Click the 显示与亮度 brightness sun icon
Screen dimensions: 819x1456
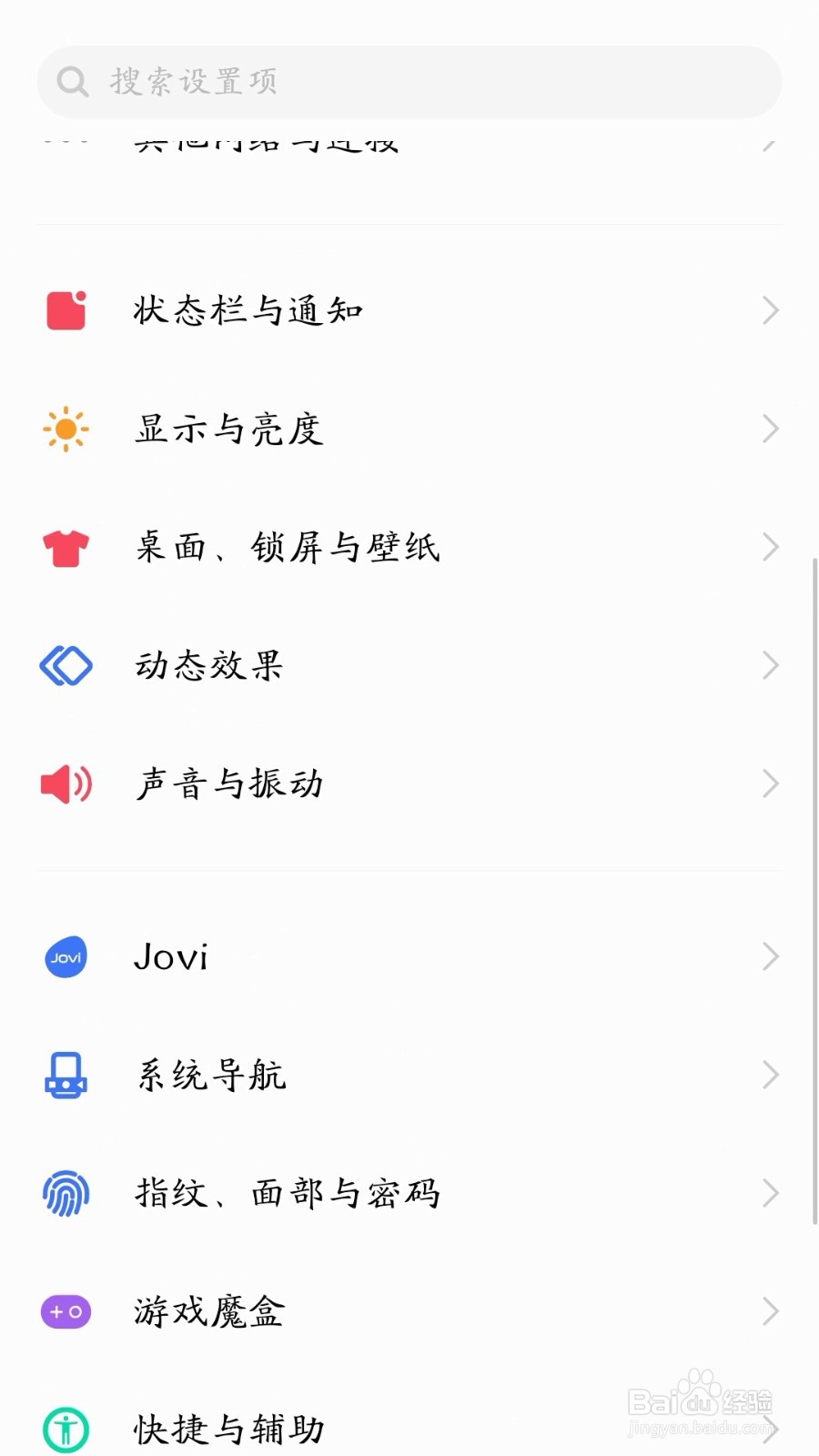(x=65, y=429)
